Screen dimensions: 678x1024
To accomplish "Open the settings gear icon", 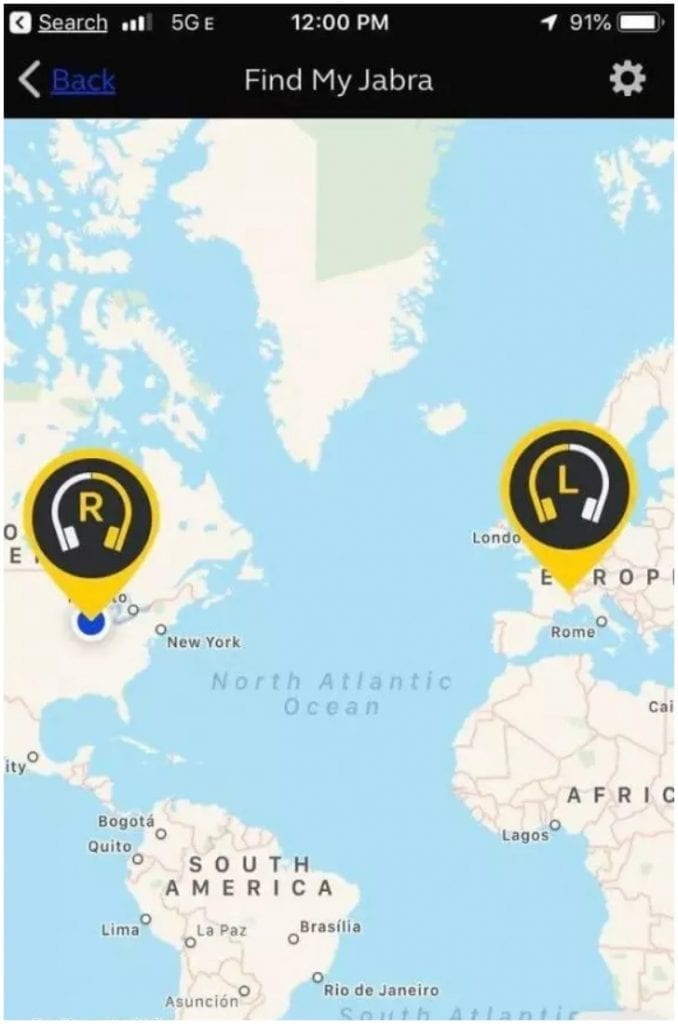I will click(627, 80).
